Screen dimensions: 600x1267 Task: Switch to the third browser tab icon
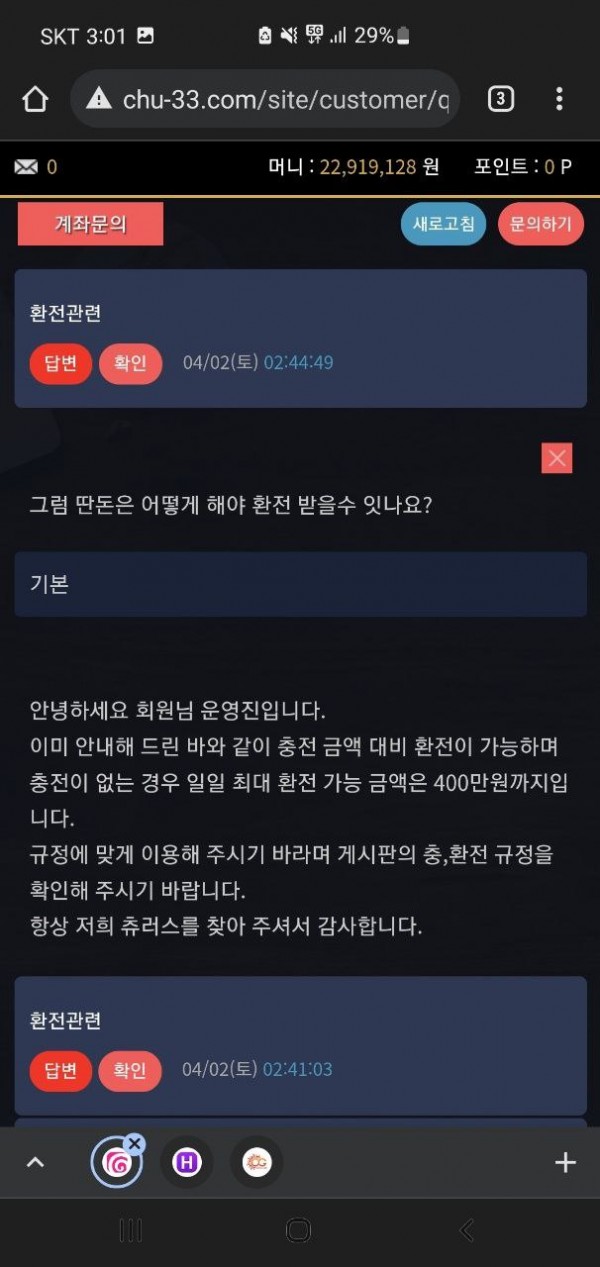point(257,1162)
